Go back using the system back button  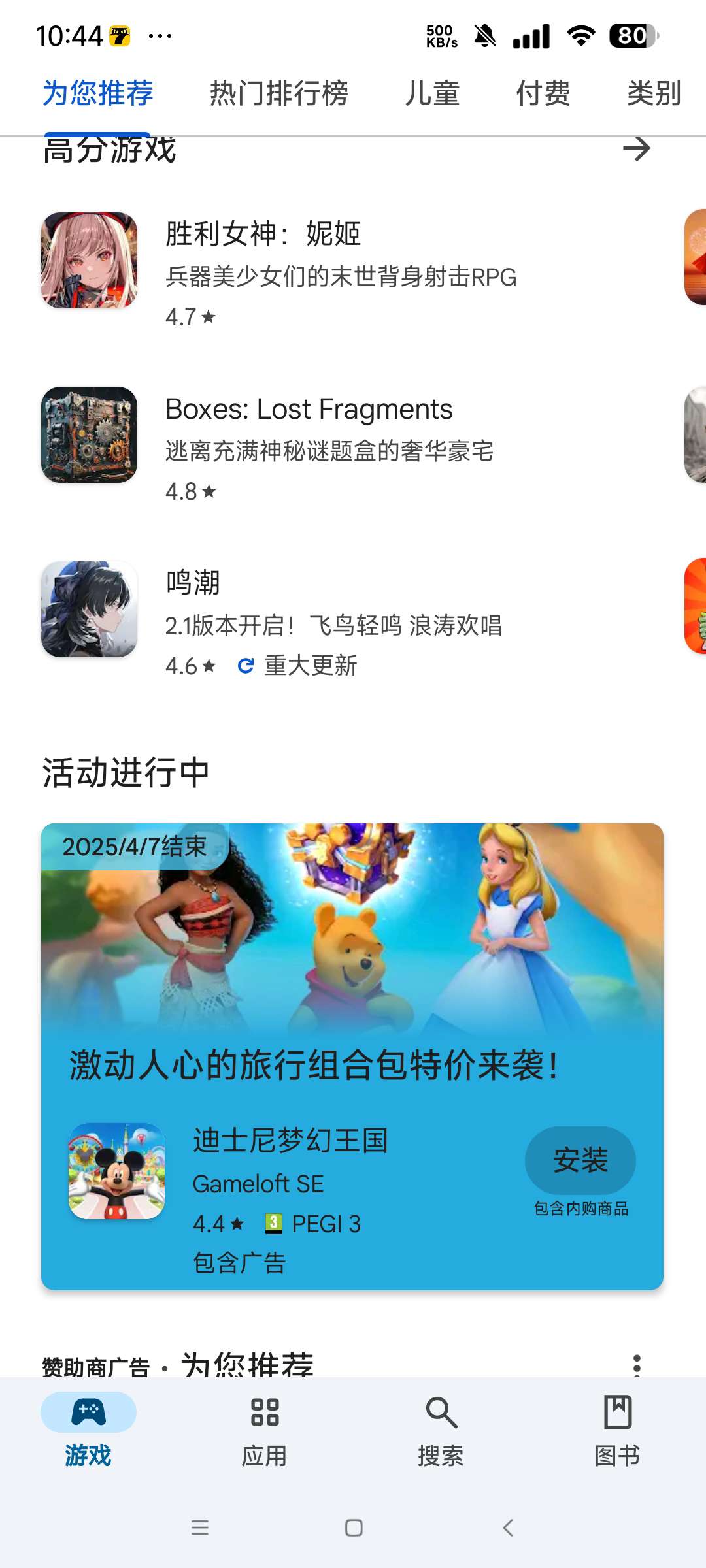(x=508, y=1527)
